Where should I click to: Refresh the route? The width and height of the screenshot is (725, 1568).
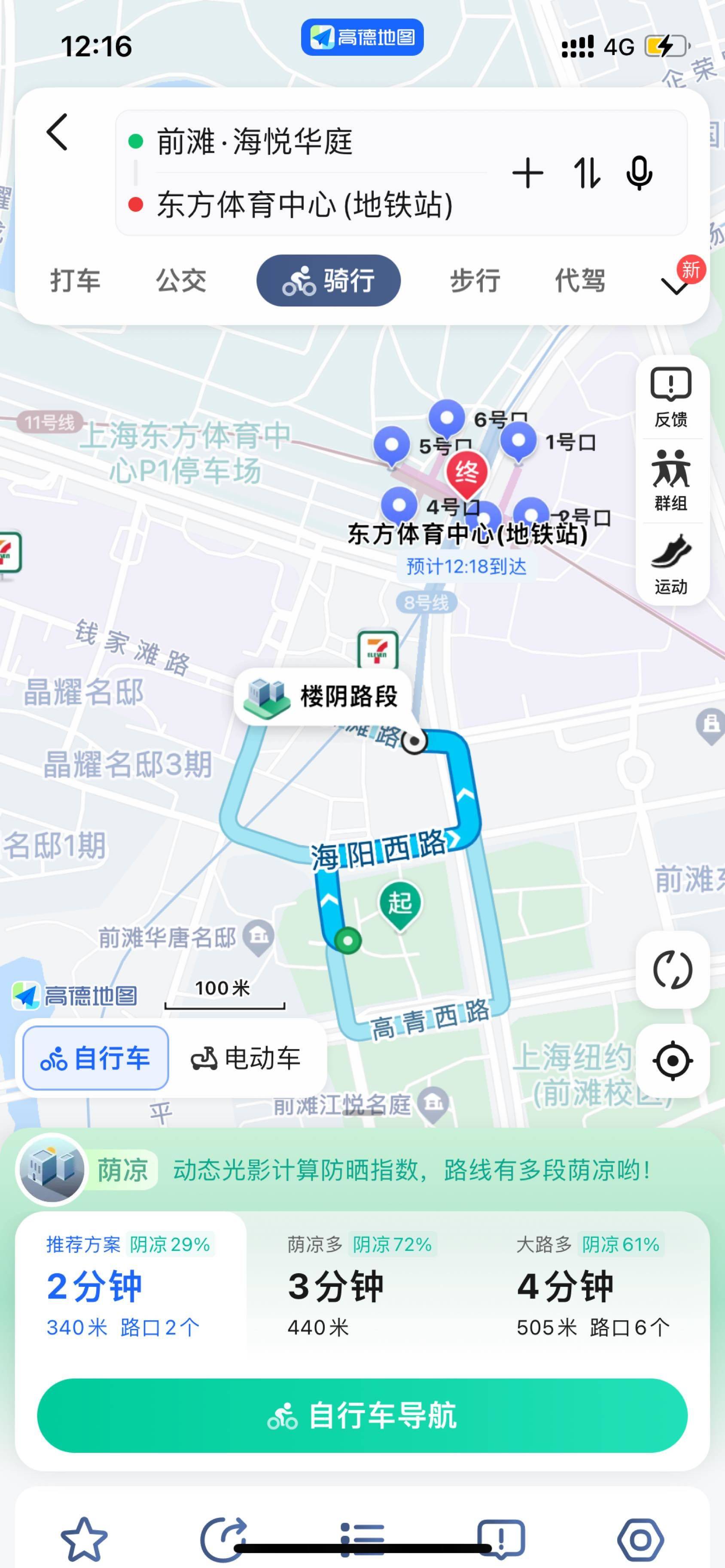[x=673, y=969]
